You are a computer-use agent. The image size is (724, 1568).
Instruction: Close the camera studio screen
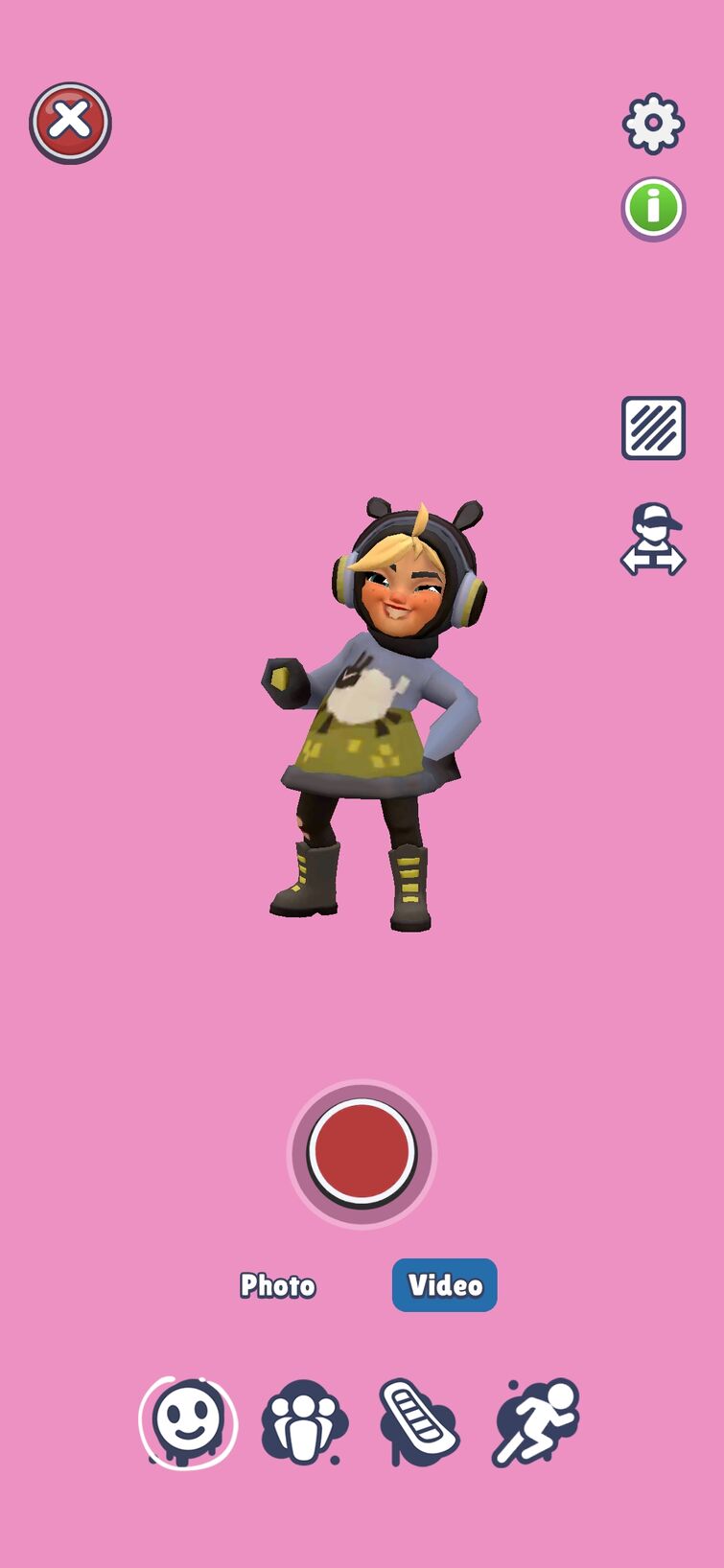pyautogui.click(x=70, y=123)
